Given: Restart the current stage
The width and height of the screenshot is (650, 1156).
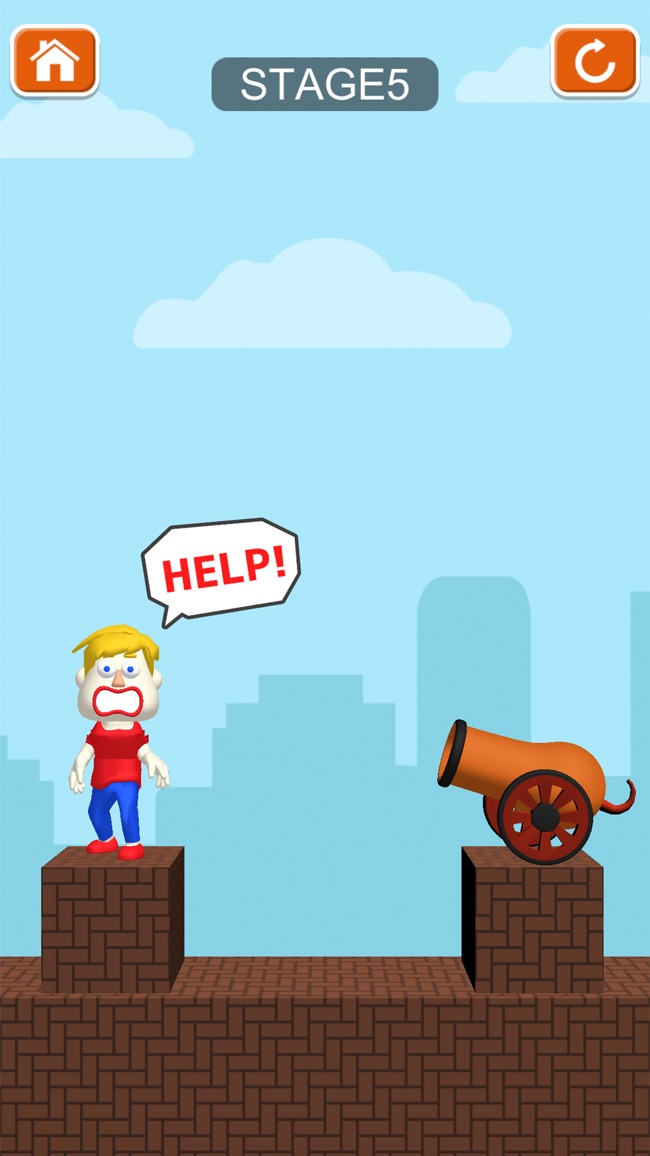Looking at the screenshot, I should 594,61.
